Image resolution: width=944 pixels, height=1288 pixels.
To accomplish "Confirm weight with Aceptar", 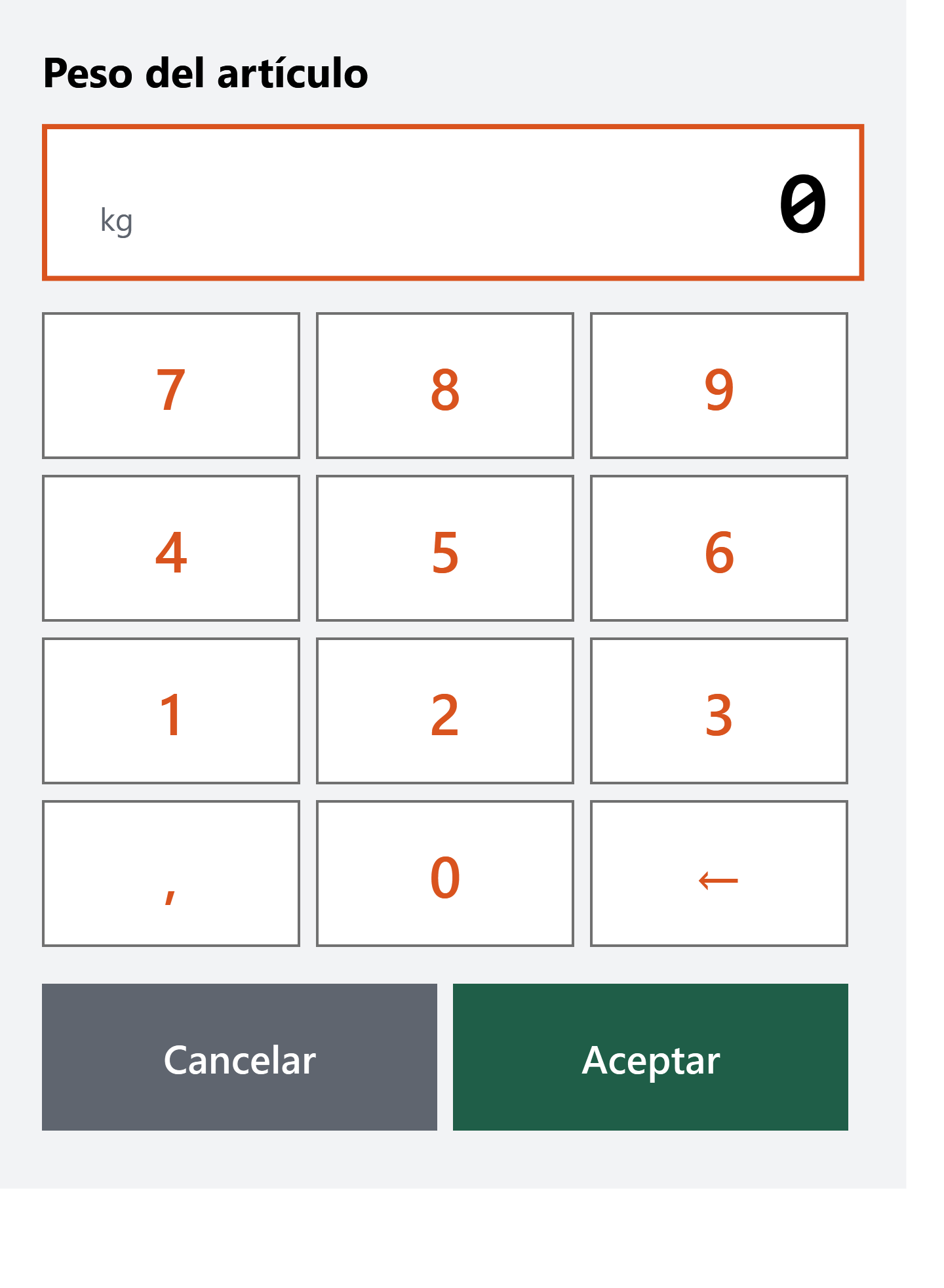I will (x=650, y=1057).
